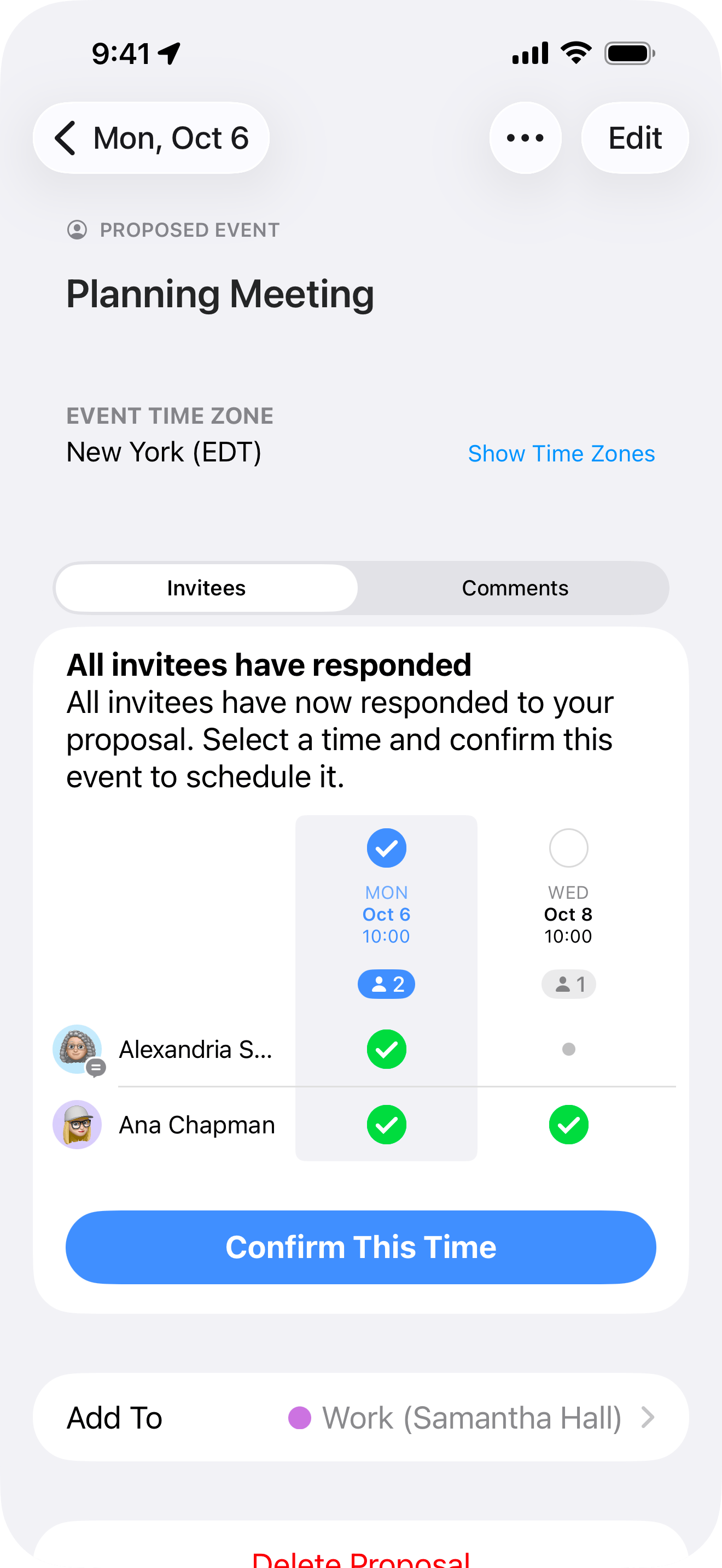This screenshot has width=722, height=1568.
Task: Open Add To calendar picker
Action: pyautogui.click(x=361, y=1418)
